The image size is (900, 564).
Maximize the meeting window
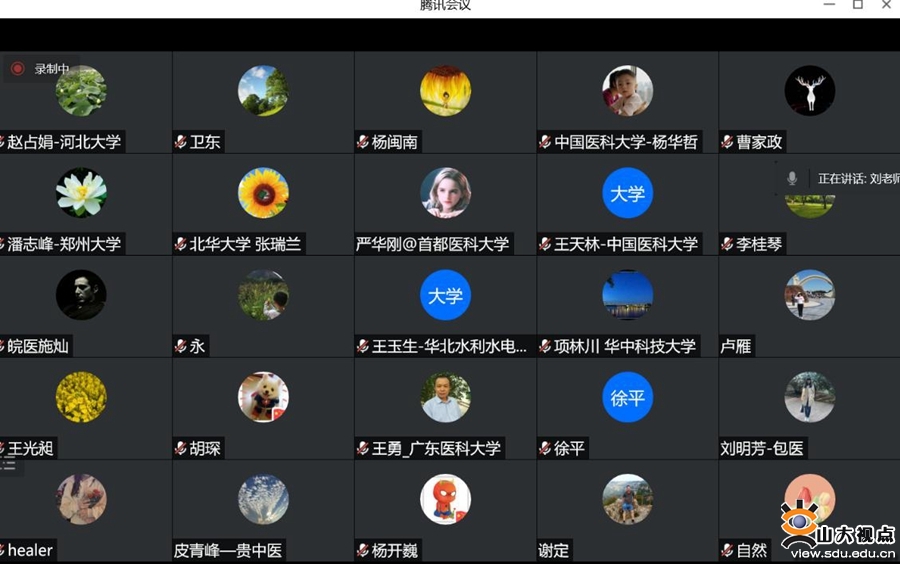[x=857, y=5]
